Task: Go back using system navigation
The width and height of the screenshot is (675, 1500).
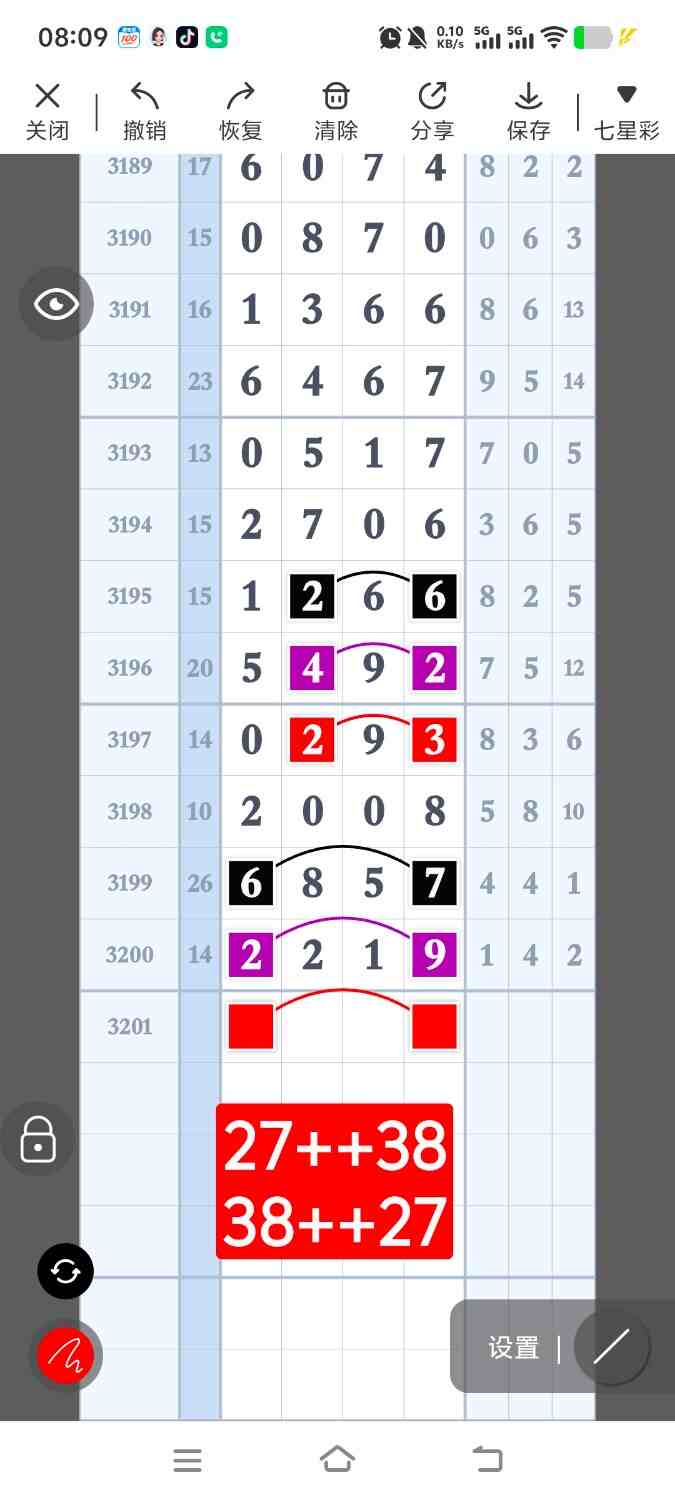Action: click(488, 1460)
